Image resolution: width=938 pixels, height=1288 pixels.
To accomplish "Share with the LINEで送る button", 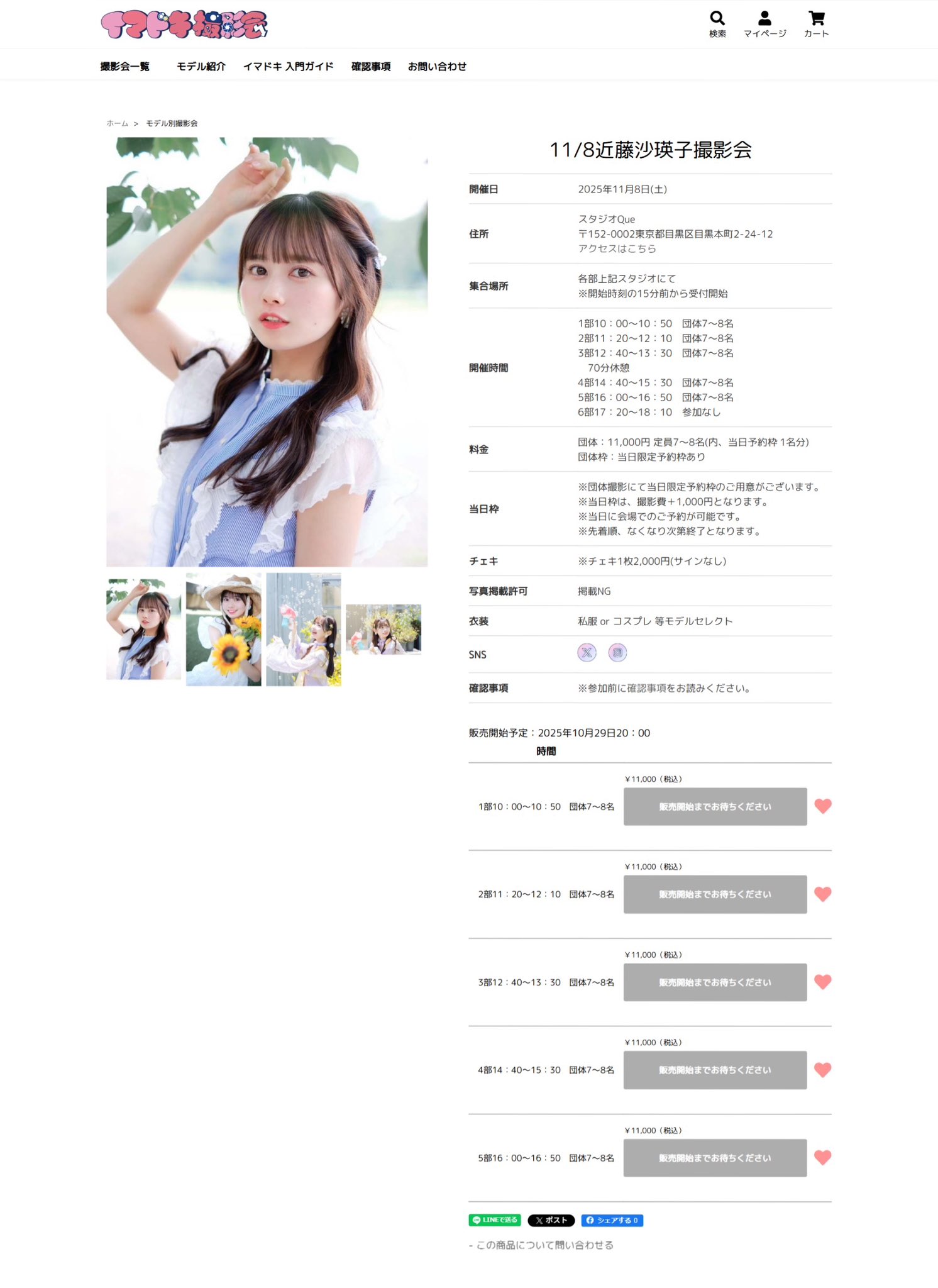I will (495, 1220).
